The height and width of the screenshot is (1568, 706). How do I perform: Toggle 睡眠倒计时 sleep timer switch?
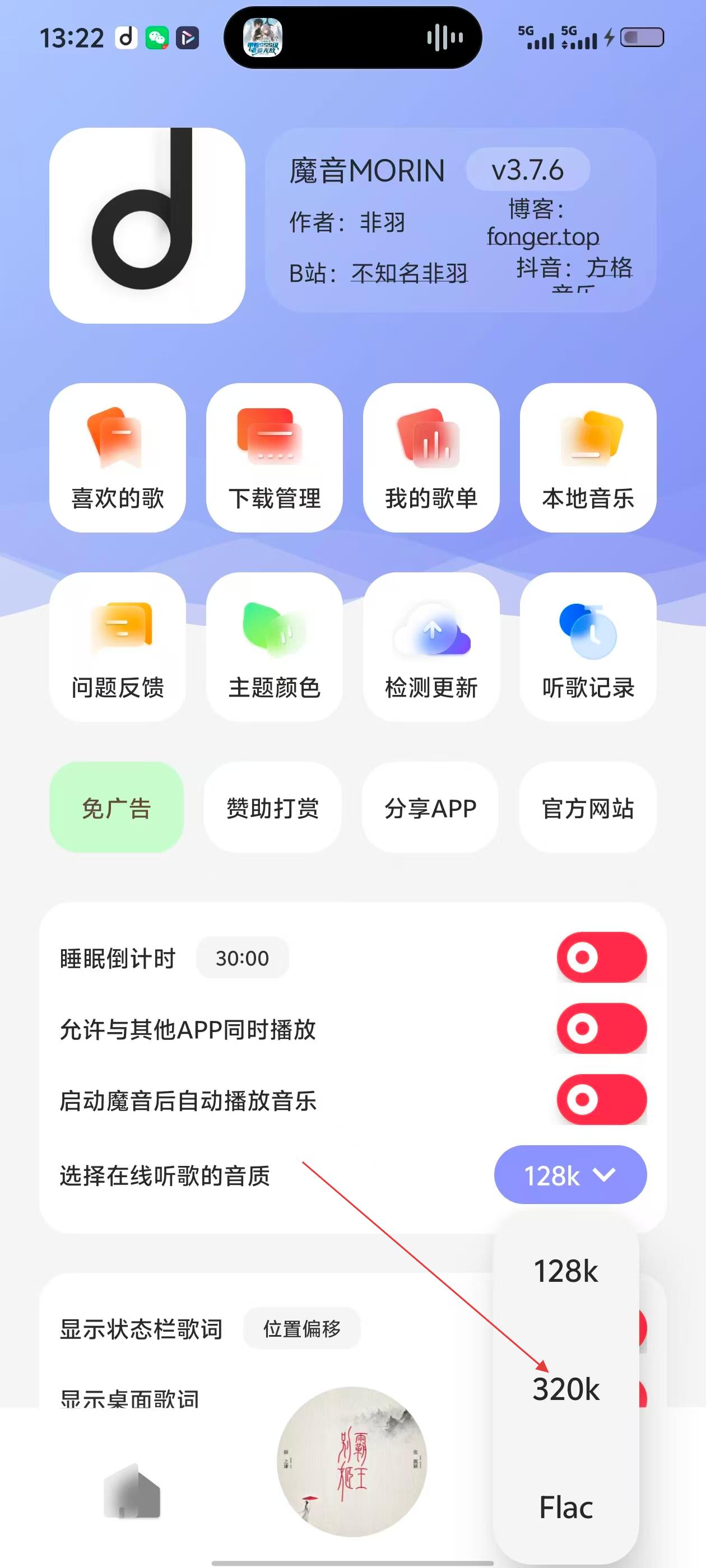coord(601,958)
